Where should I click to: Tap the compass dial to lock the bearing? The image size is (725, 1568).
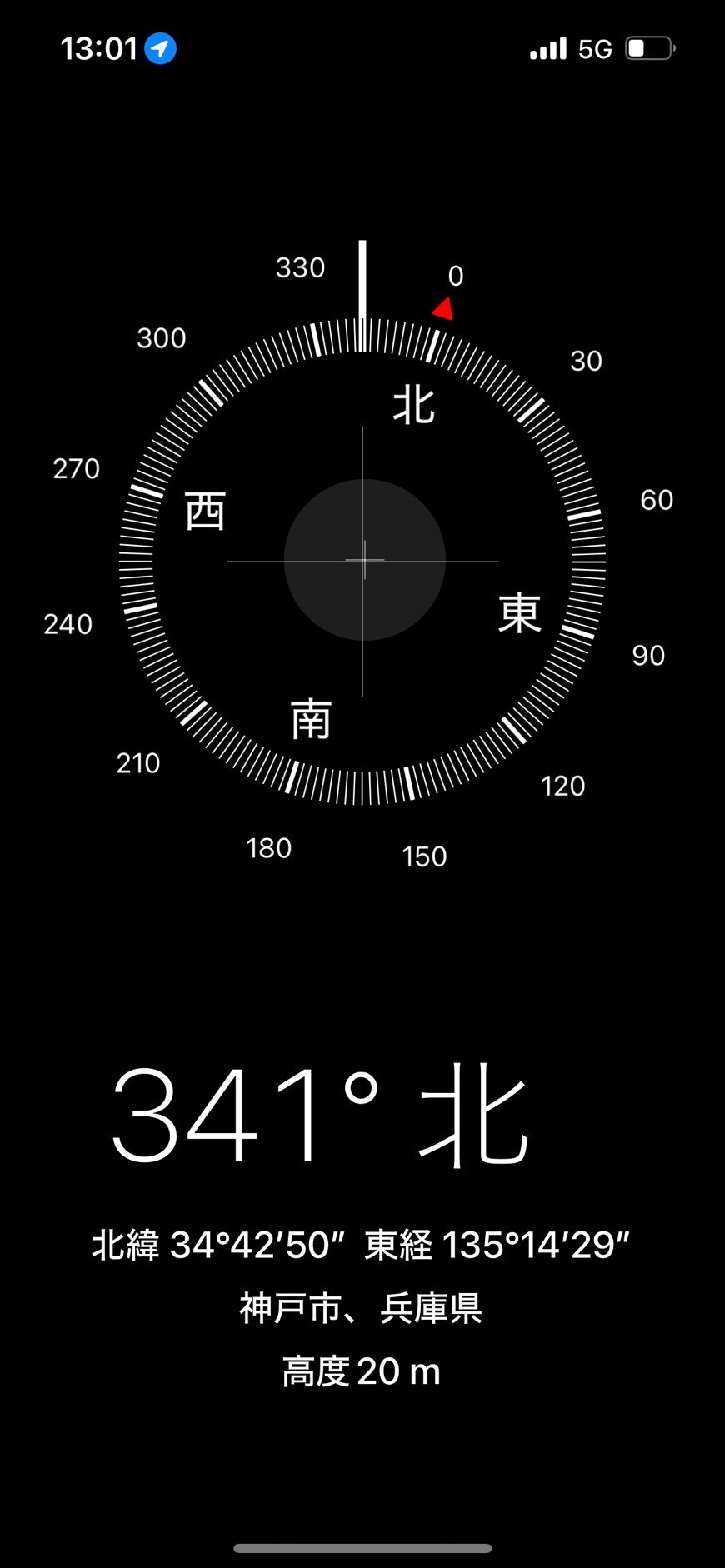pos(362,561)
